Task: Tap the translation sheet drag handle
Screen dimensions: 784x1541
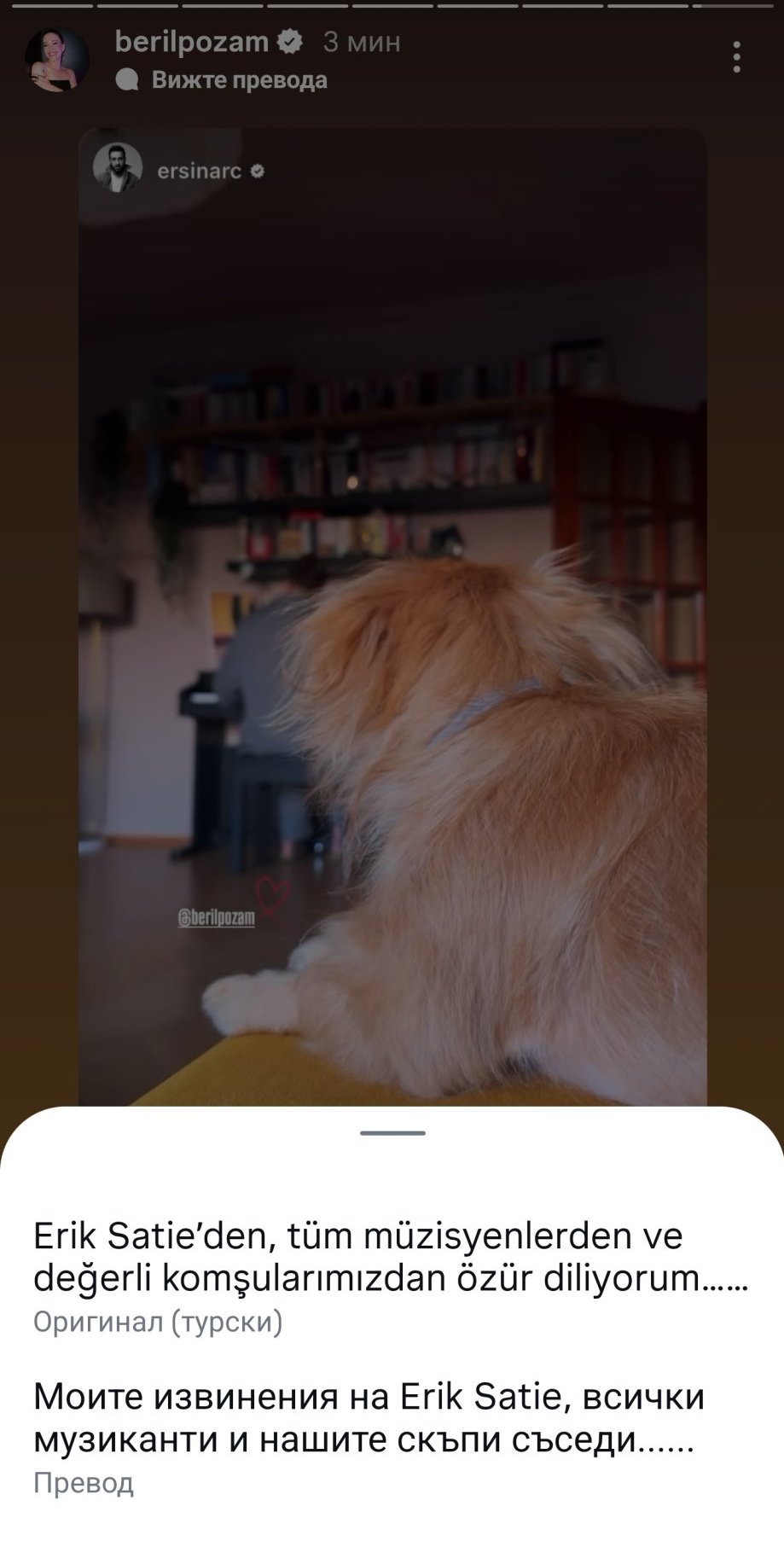Action: (392, 1133)
